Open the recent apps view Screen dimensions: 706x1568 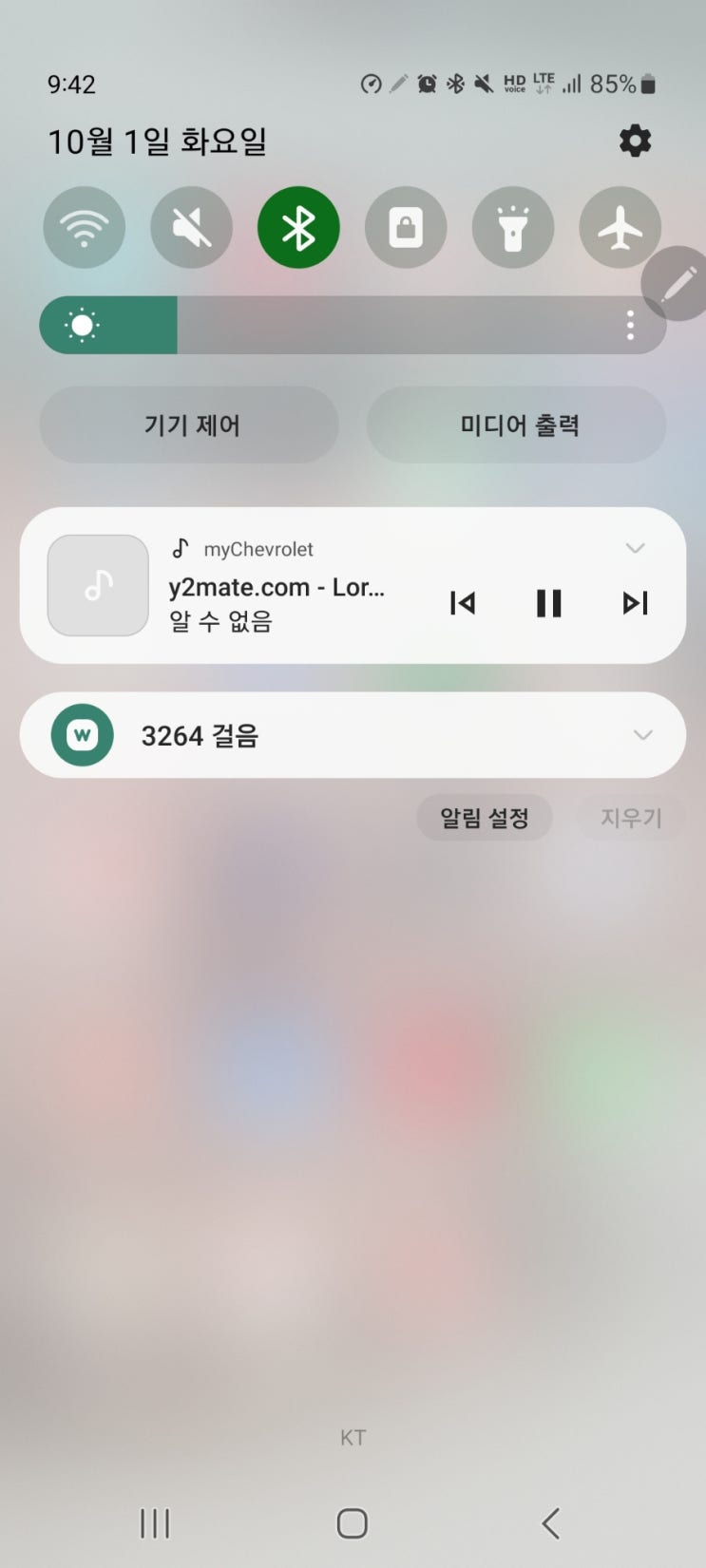click(x=155, y=1523)
